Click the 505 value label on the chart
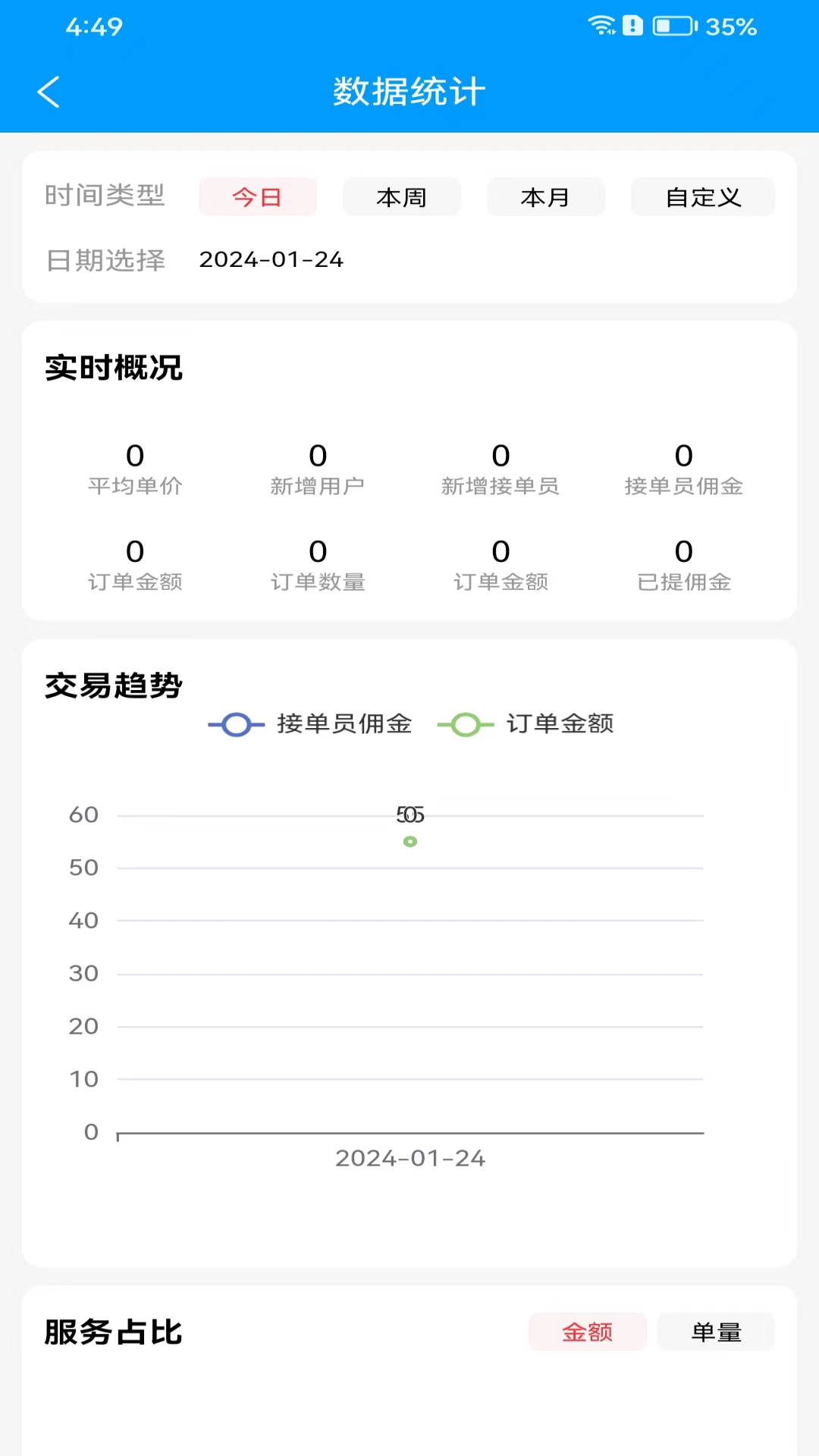Image resolution: width=819 pixels, height=1456 pixels. coord(410,814)
